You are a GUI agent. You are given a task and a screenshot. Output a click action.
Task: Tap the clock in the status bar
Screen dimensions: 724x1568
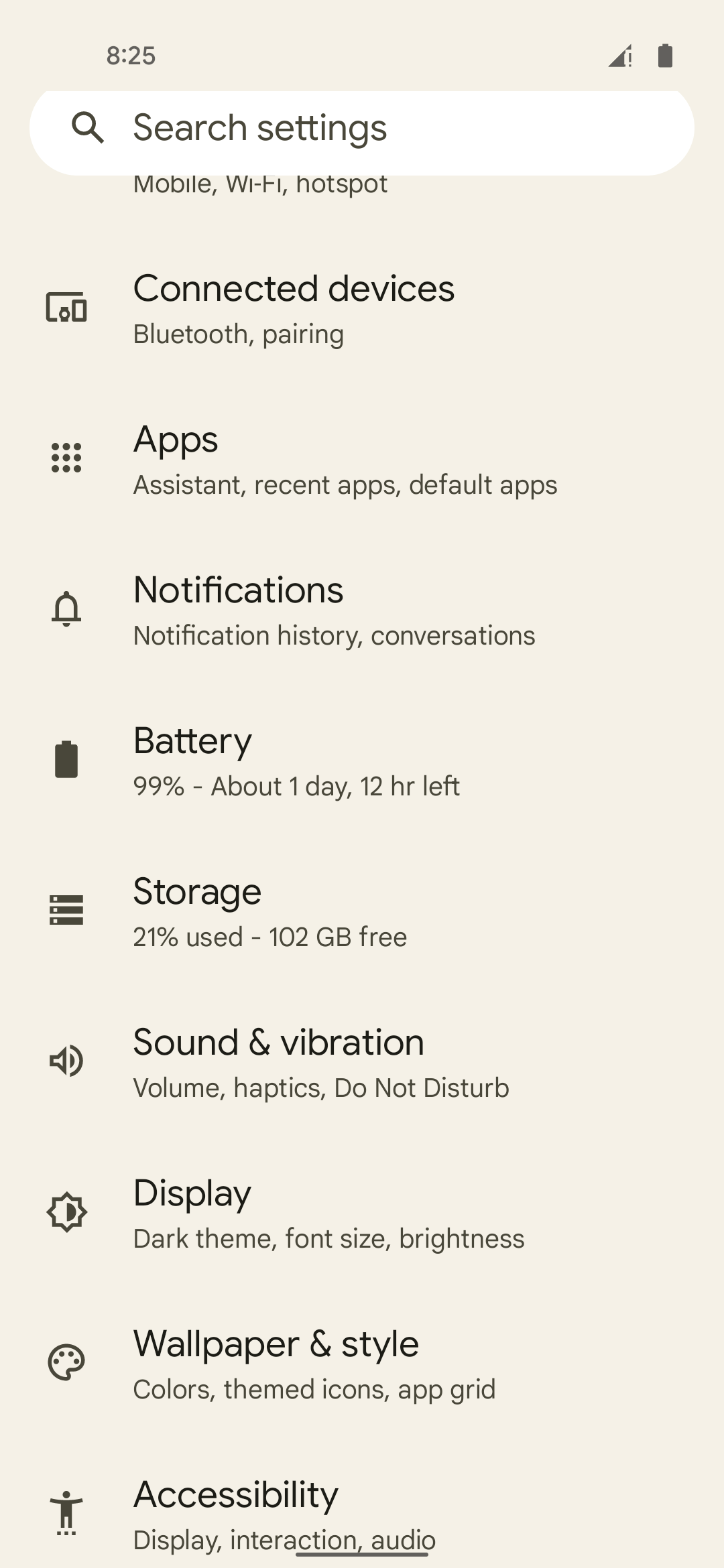131,56
